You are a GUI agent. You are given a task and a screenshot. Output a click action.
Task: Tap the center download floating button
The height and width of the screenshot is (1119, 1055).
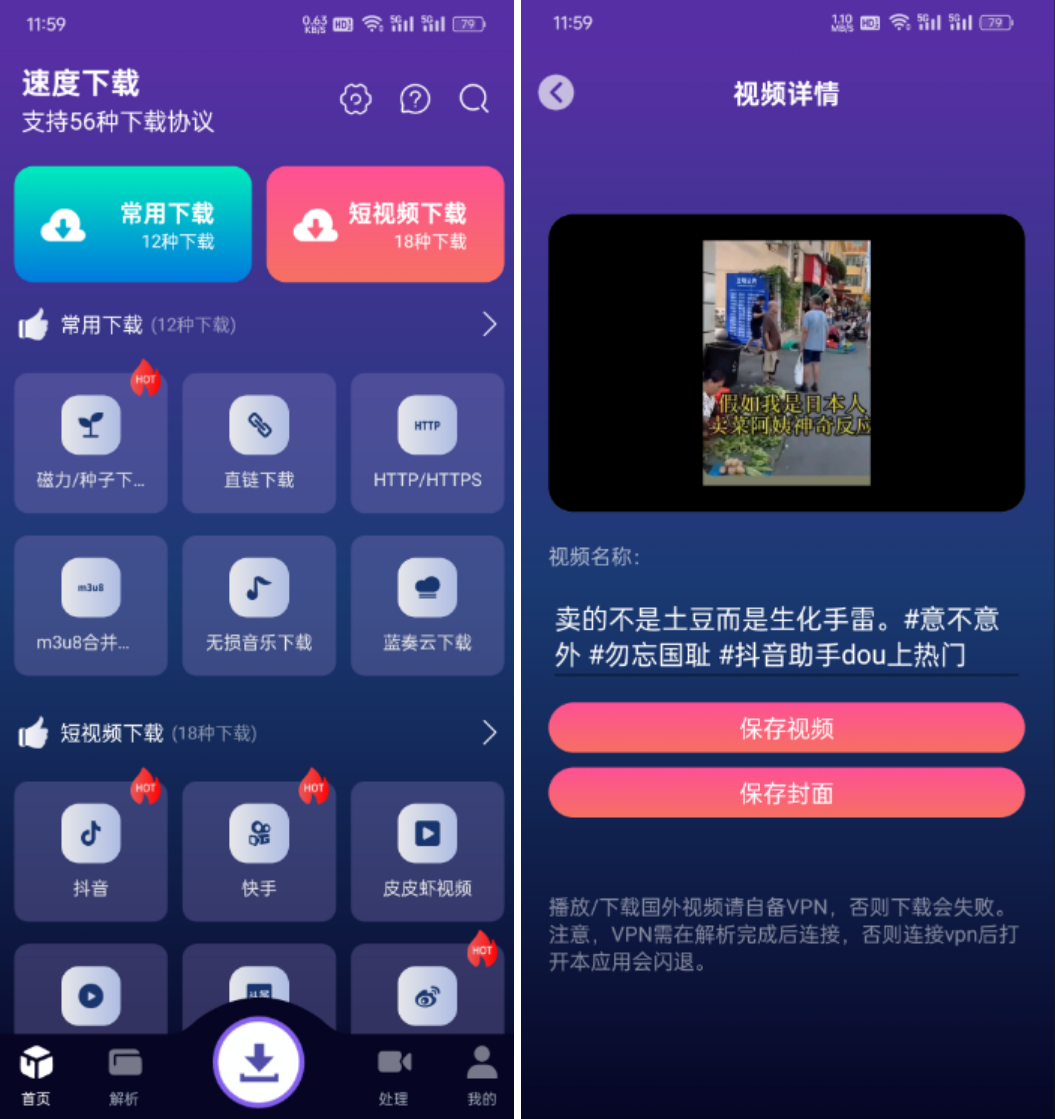tap(259, 1062)
